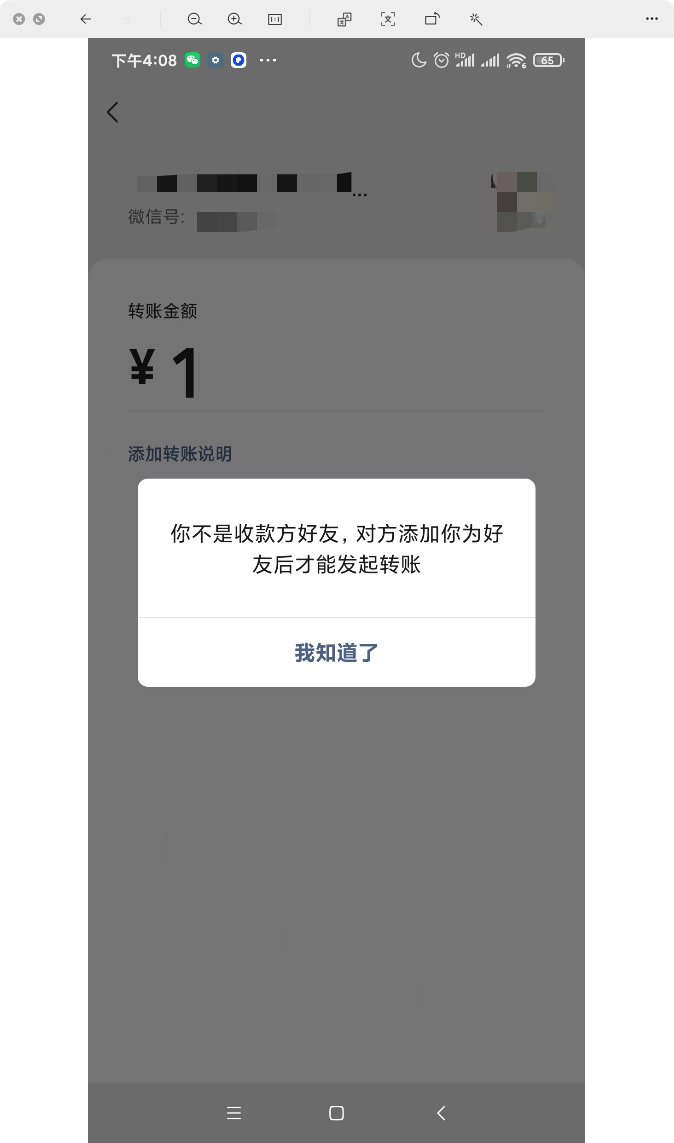The height and width of the screenshot is (1143, 674).
Task: Open viewer overflow three-dot menu
Action: coord(652,19)
